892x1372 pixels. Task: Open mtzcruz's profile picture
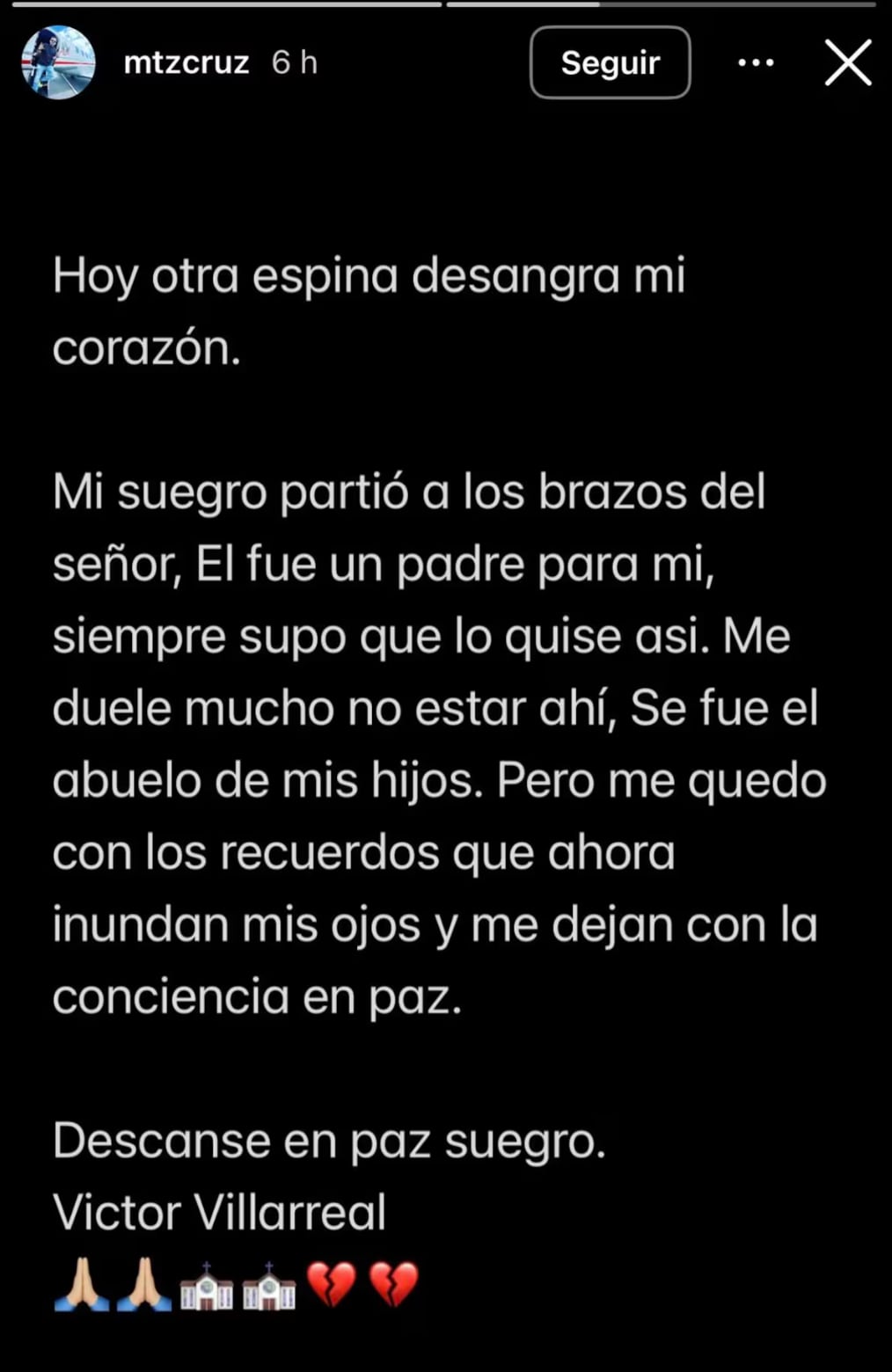pyautogui.click(x=56, y=62)
